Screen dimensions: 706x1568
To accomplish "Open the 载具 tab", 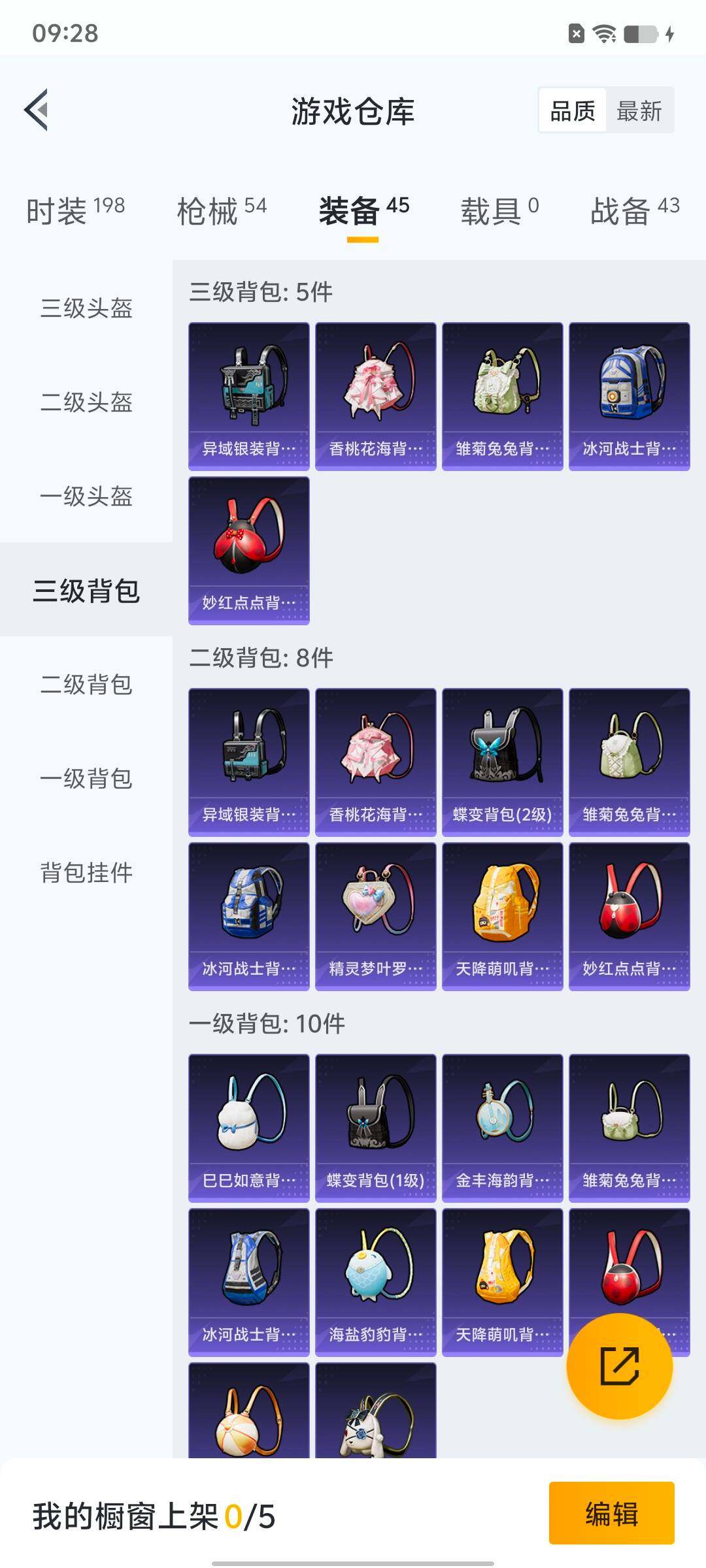I will click(499, 211).
